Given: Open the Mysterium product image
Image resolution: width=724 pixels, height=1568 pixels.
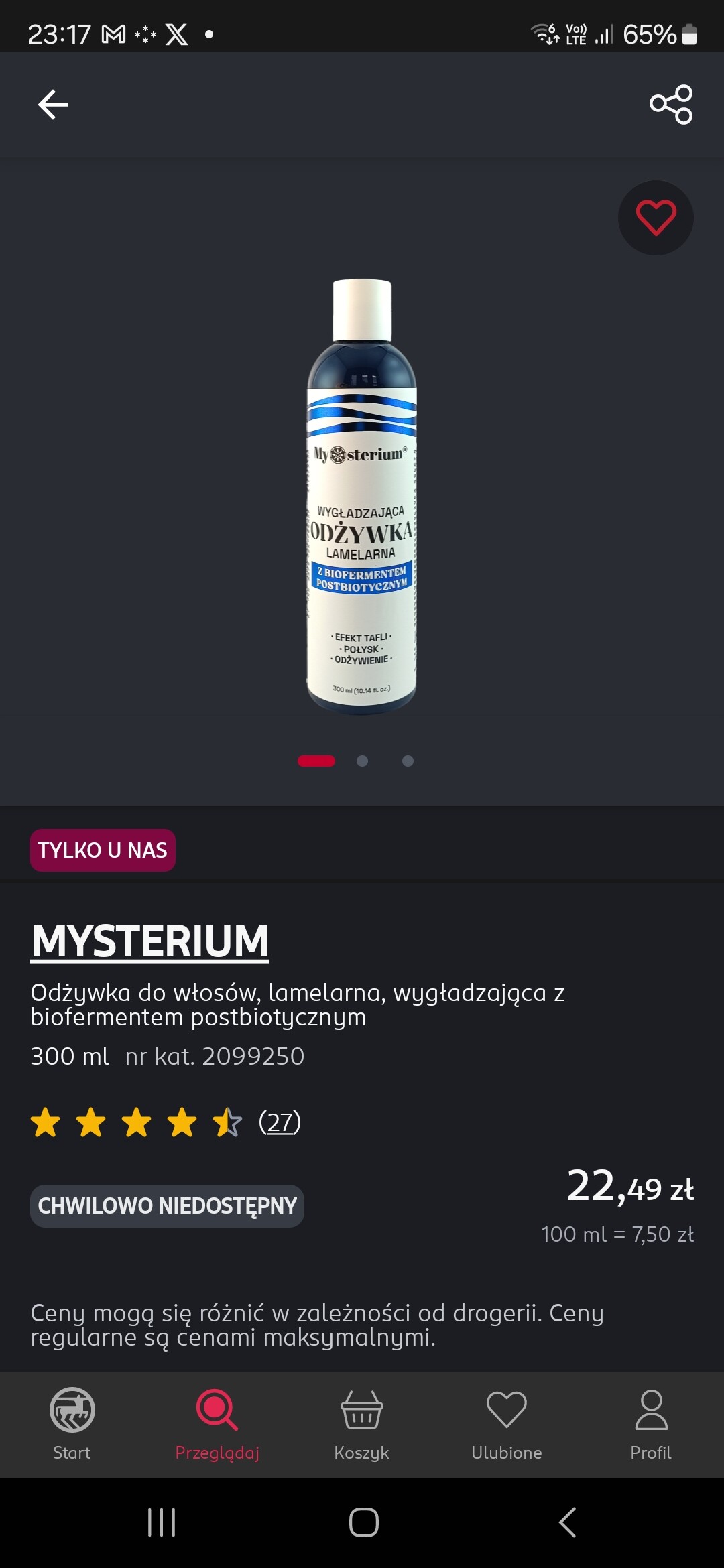Looking at the screenshot, I should click(x=362, y=496).
